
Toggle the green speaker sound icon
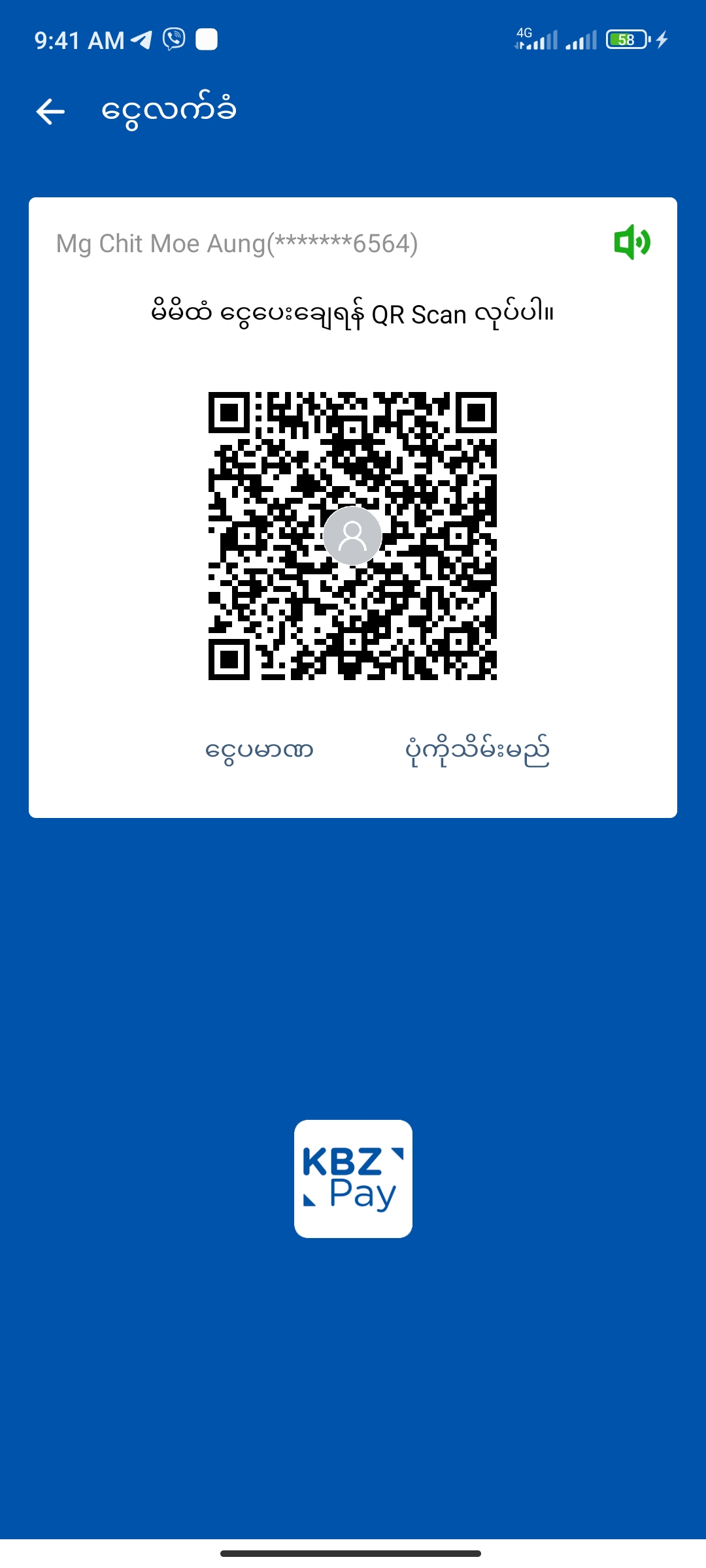point(631,242)
